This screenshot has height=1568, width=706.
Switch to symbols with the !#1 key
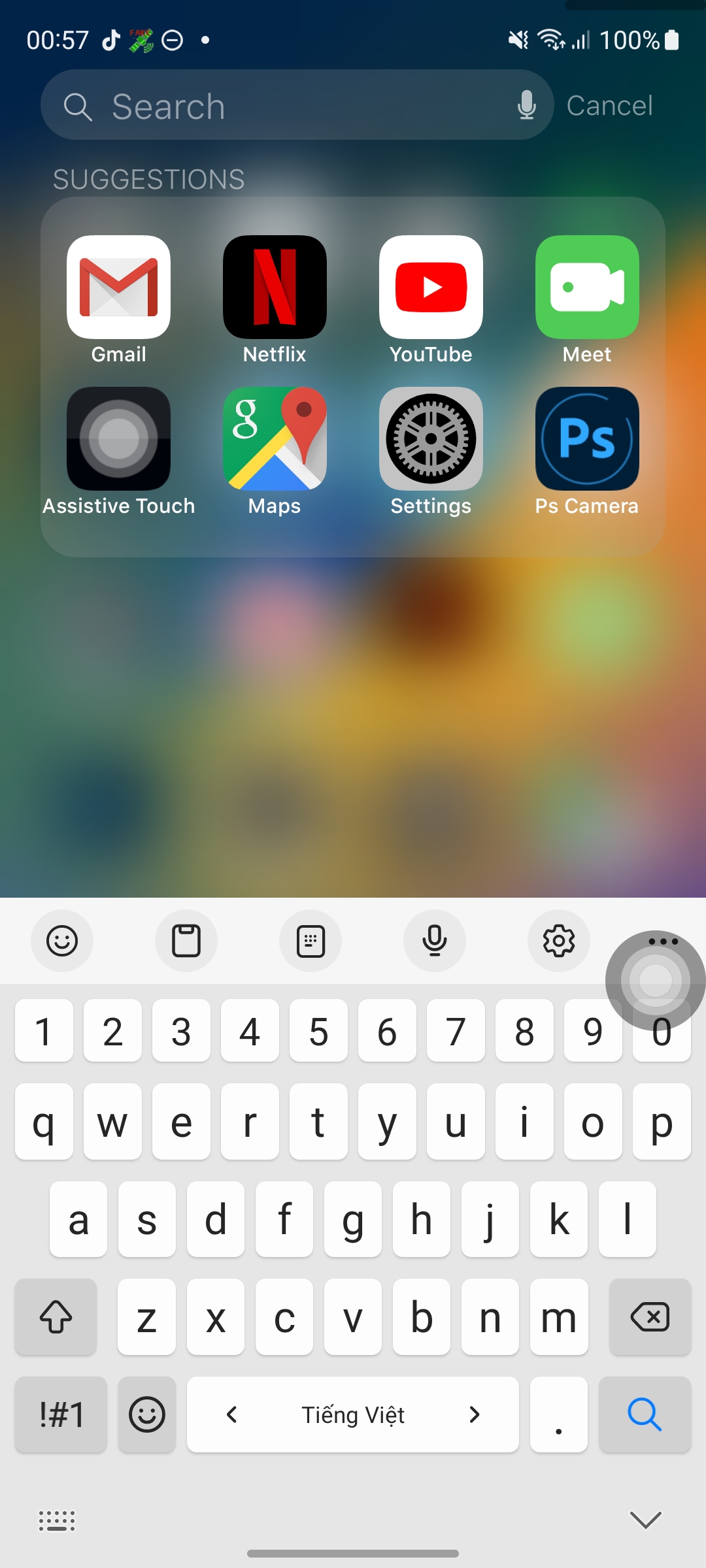tap(60, 1414)
